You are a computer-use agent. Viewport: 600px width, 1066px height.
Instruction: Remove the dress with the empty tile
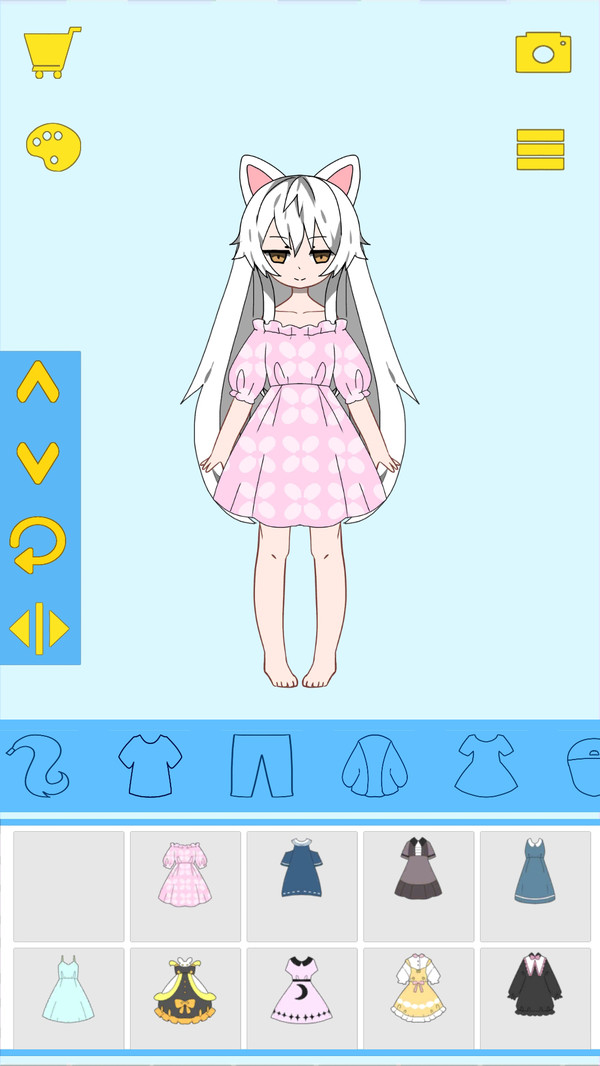(x=69, y=886)
